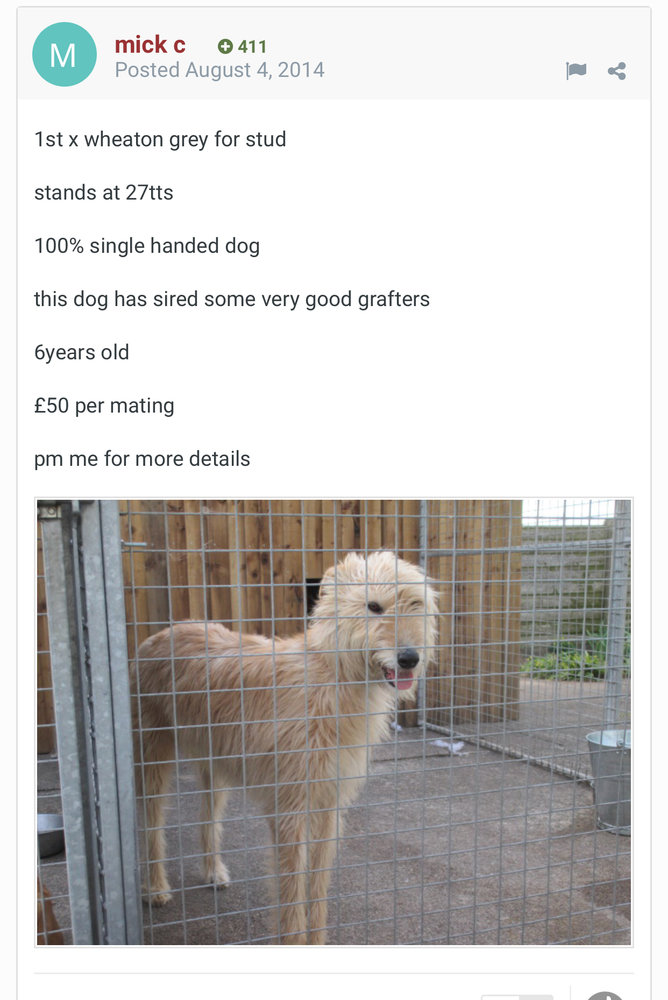Share this post
668x1000 pixels.
coord(617,71)
